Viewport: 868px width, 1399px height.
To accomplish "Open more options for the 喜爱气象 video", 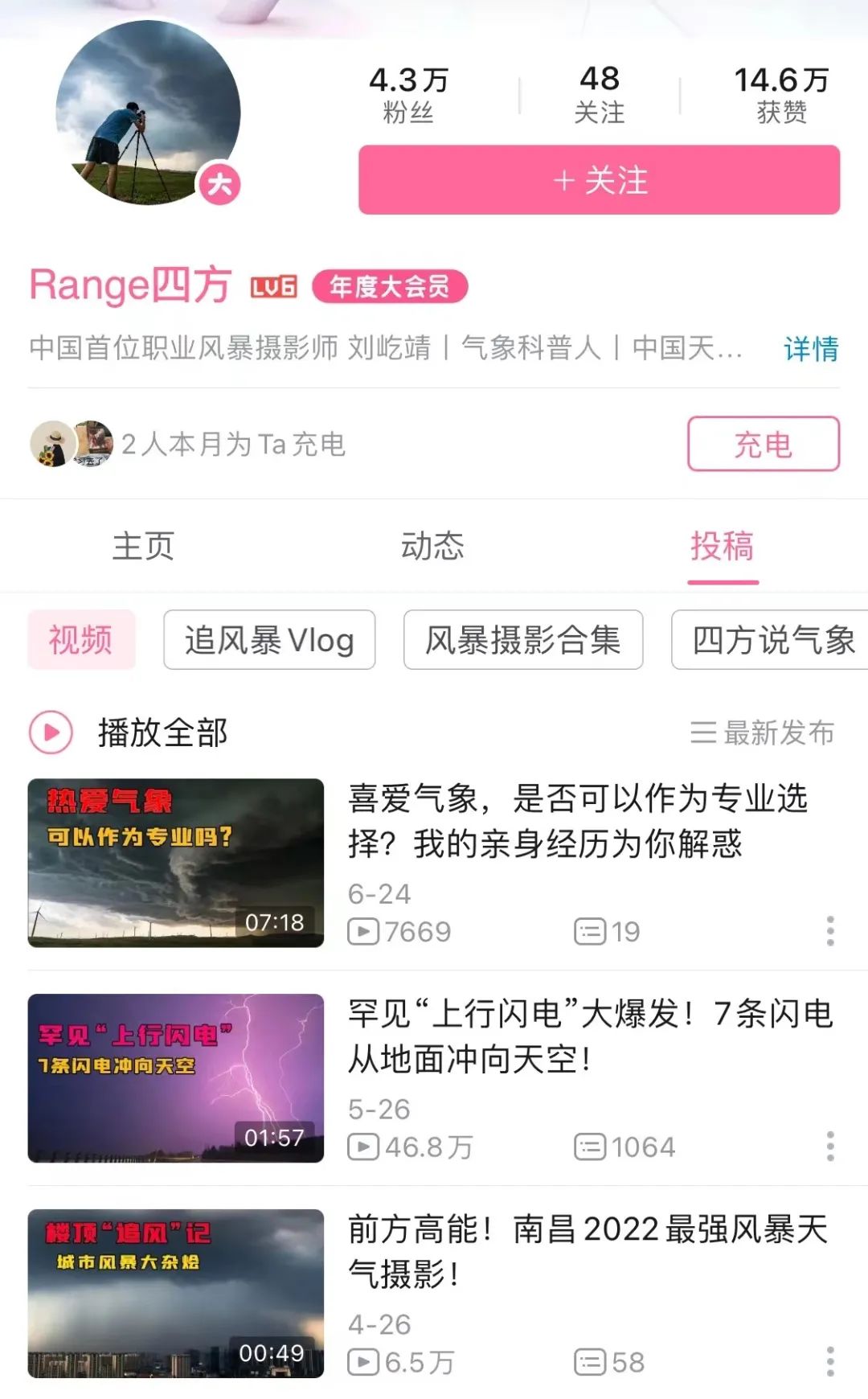I will pyautogui.click(x=830, y=931).
